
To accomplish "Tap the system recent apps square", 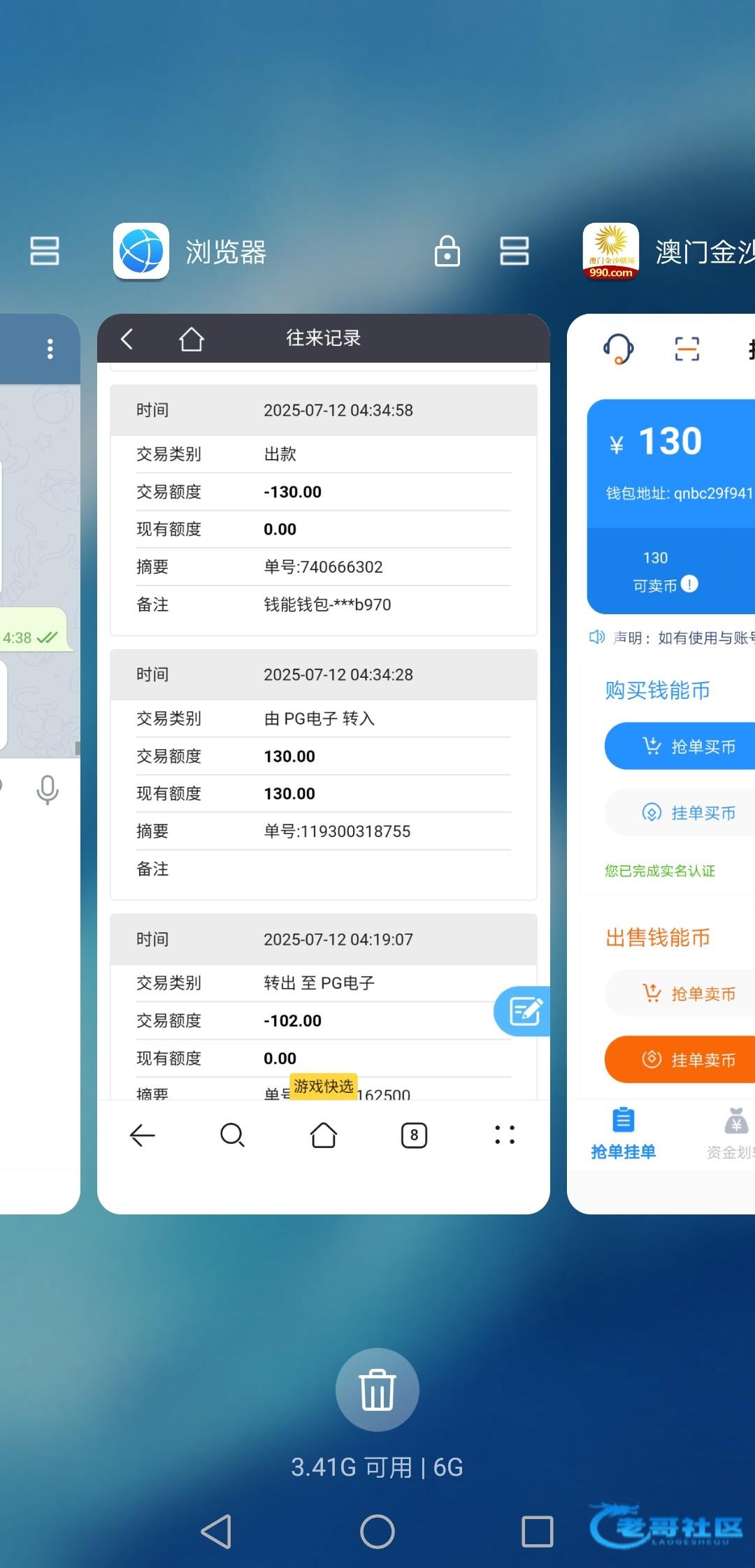I will coord(538,1532).
